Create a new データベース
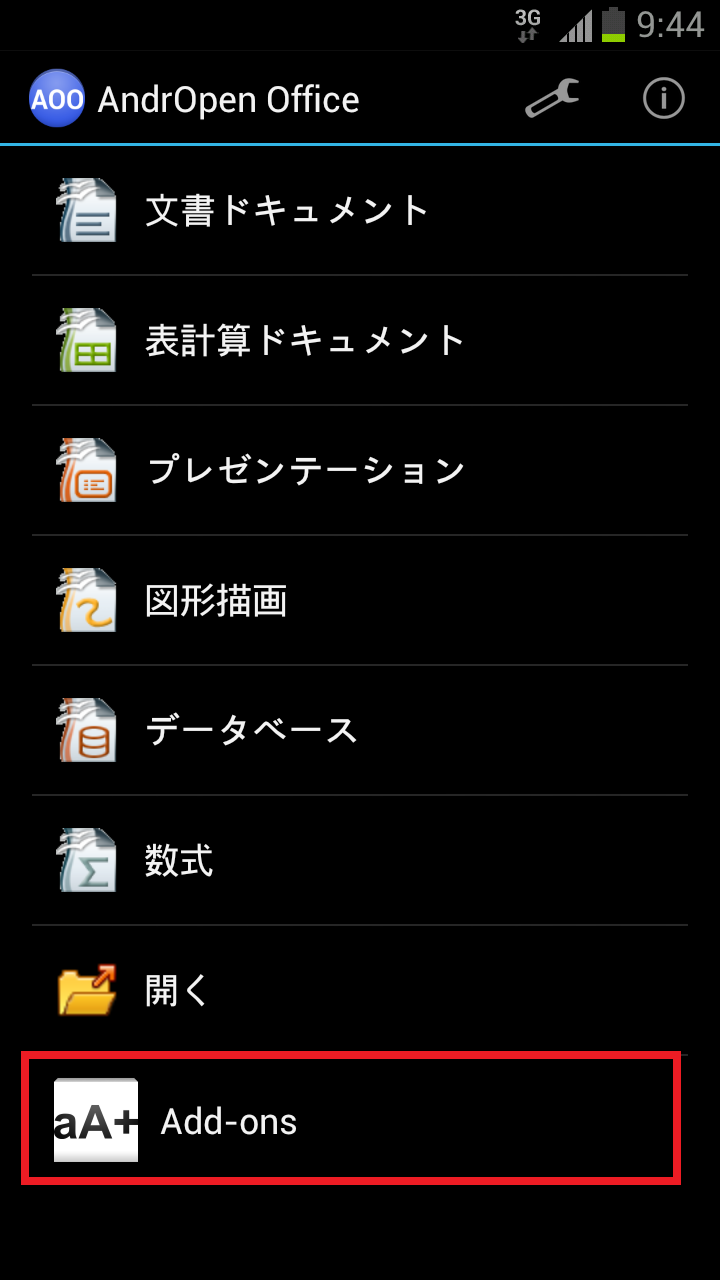The image size is (720, 1280). (x=252, y=730)
